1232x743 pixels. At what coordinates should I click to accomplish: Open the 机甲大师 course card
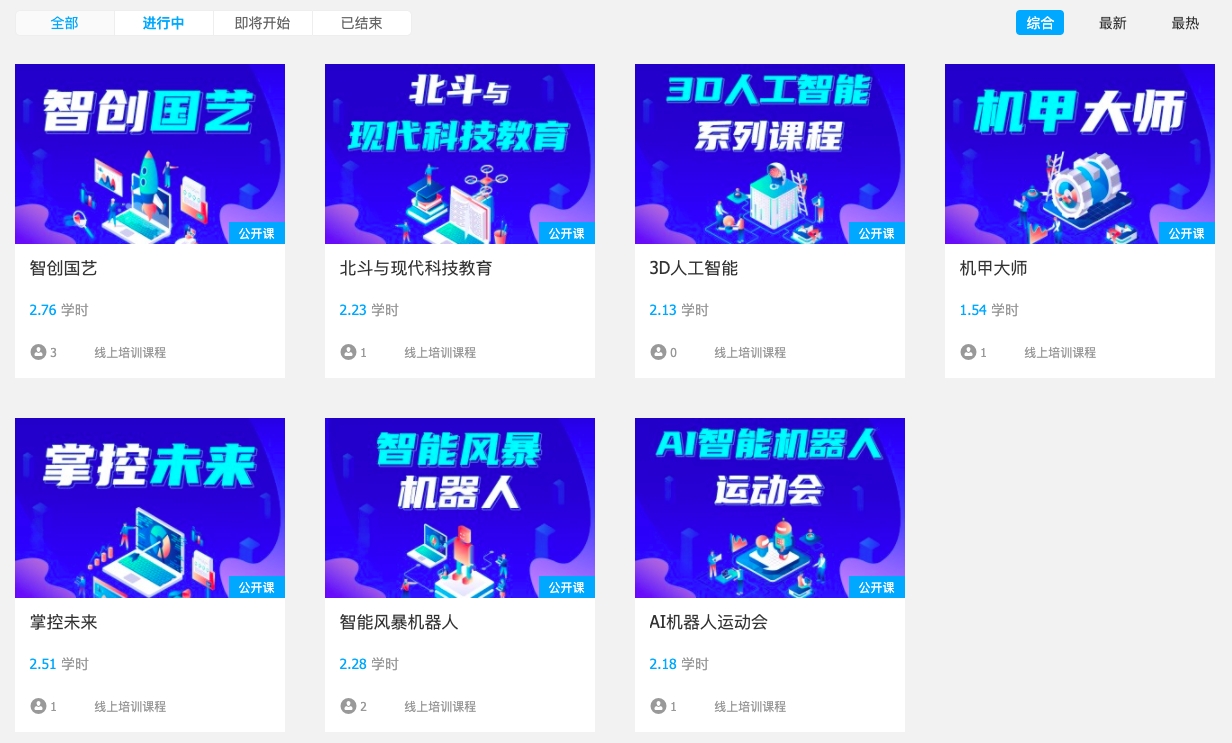tap(1080, 154)
